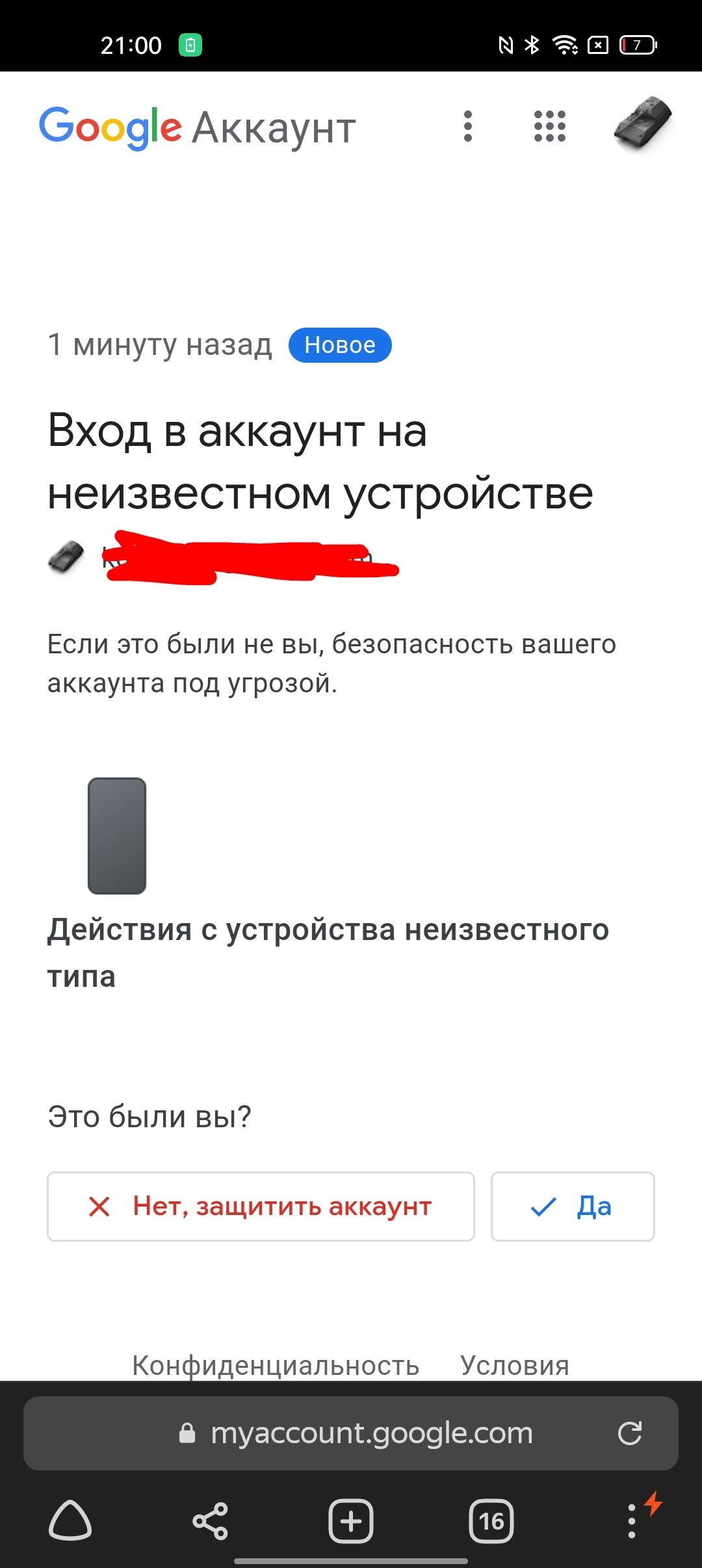
Task: Open the tab switcher showing 16 tabs
Action: (491, 1521)
